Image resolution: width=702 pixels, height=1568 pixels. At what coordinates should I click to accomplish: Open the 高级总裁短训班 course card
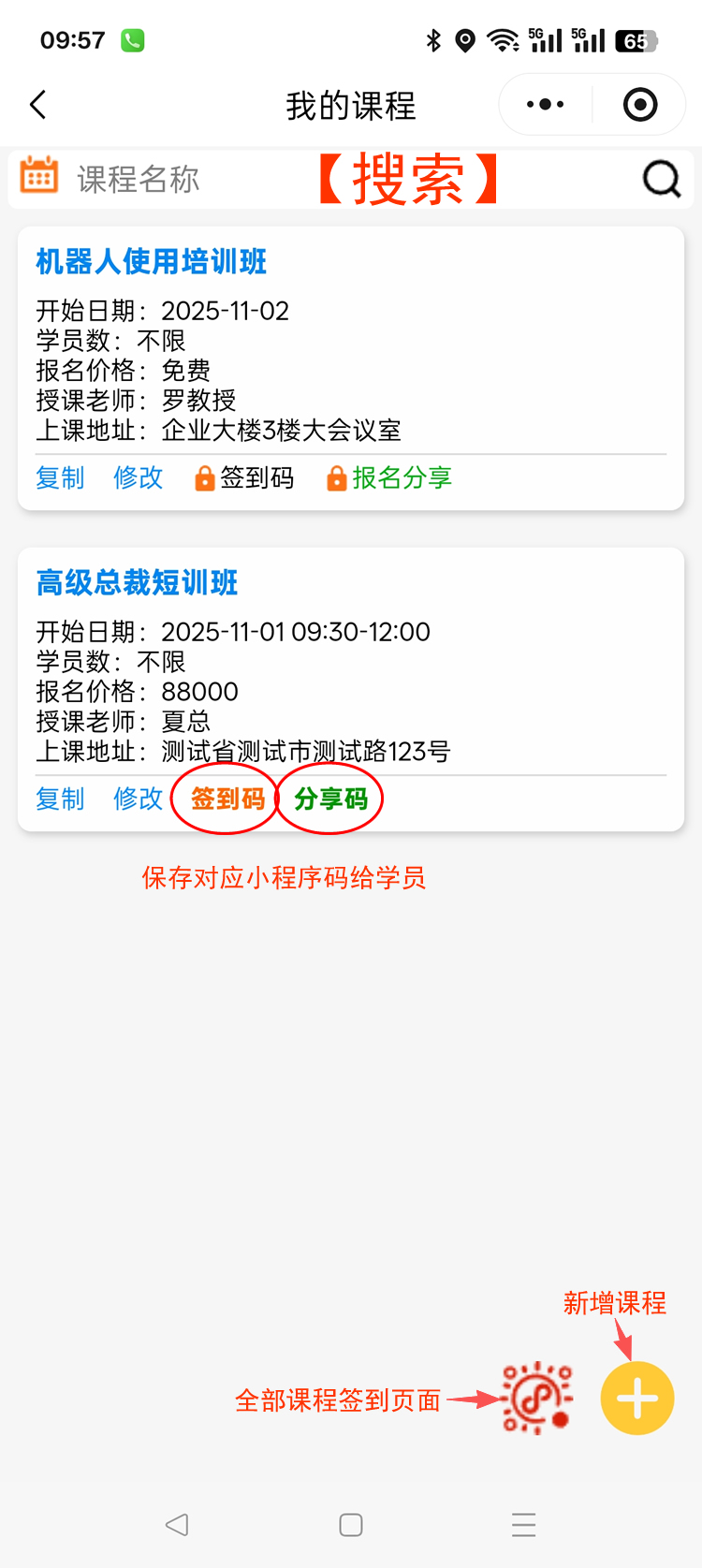click(137, 583)
